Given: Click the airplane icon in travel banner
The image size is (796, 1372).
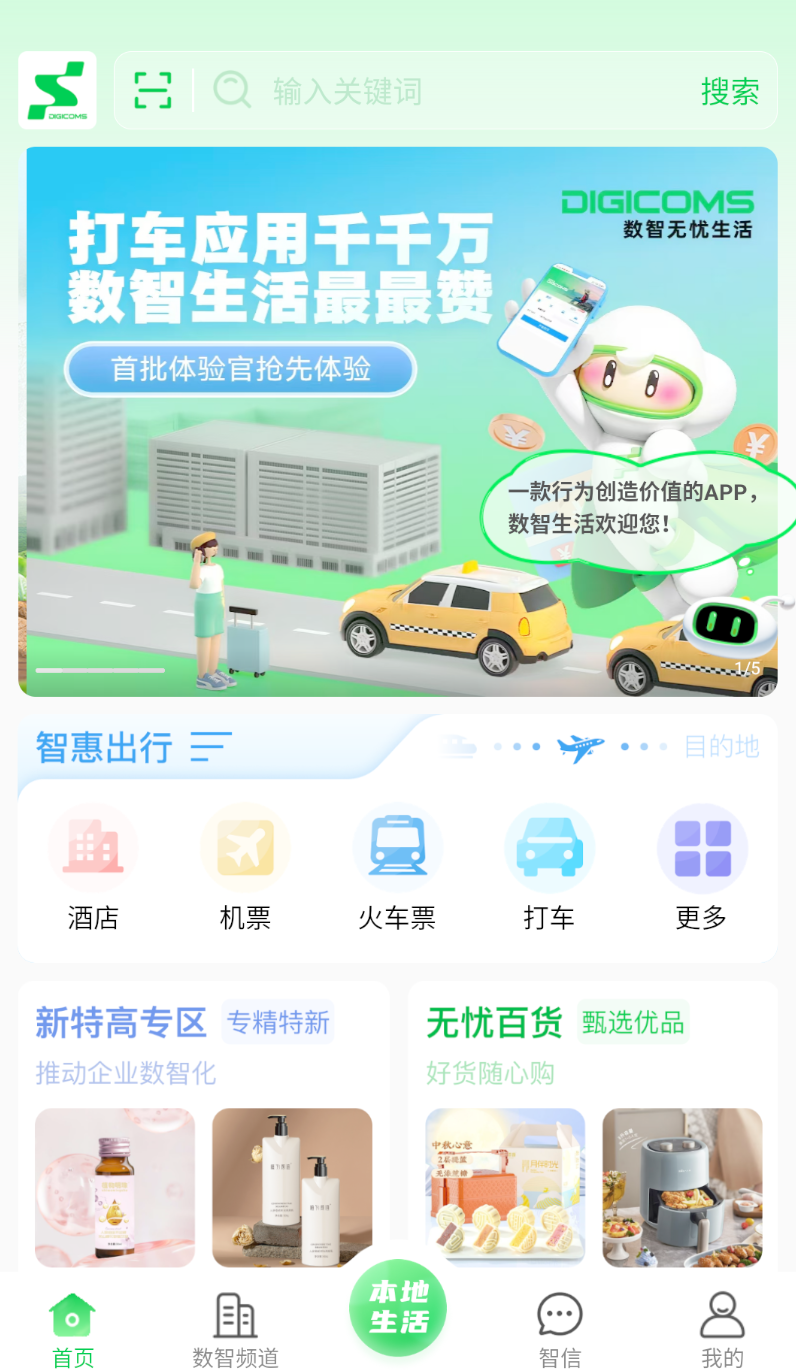Looking at the screenshot, I should point(581,745).
